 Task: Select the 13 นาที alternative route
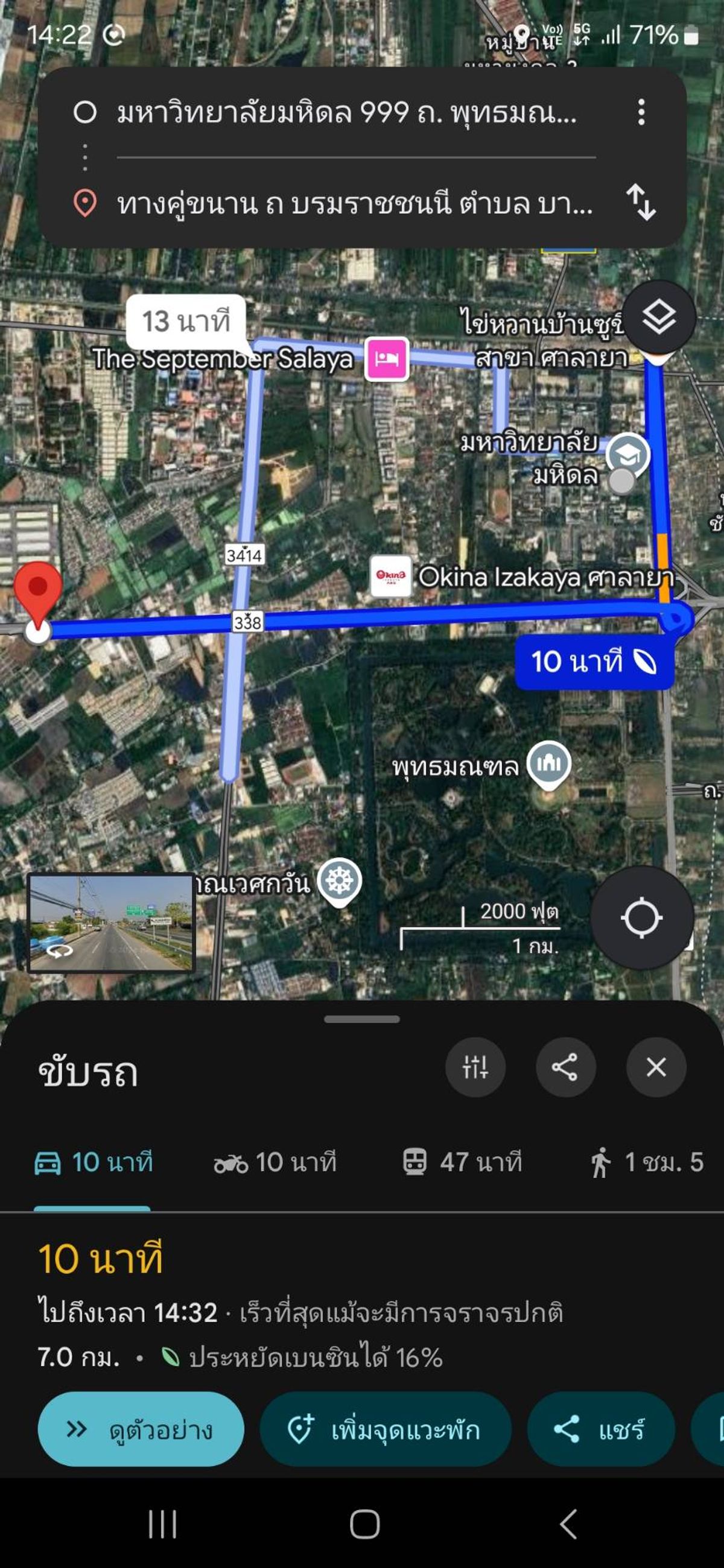tap(186, 321)
